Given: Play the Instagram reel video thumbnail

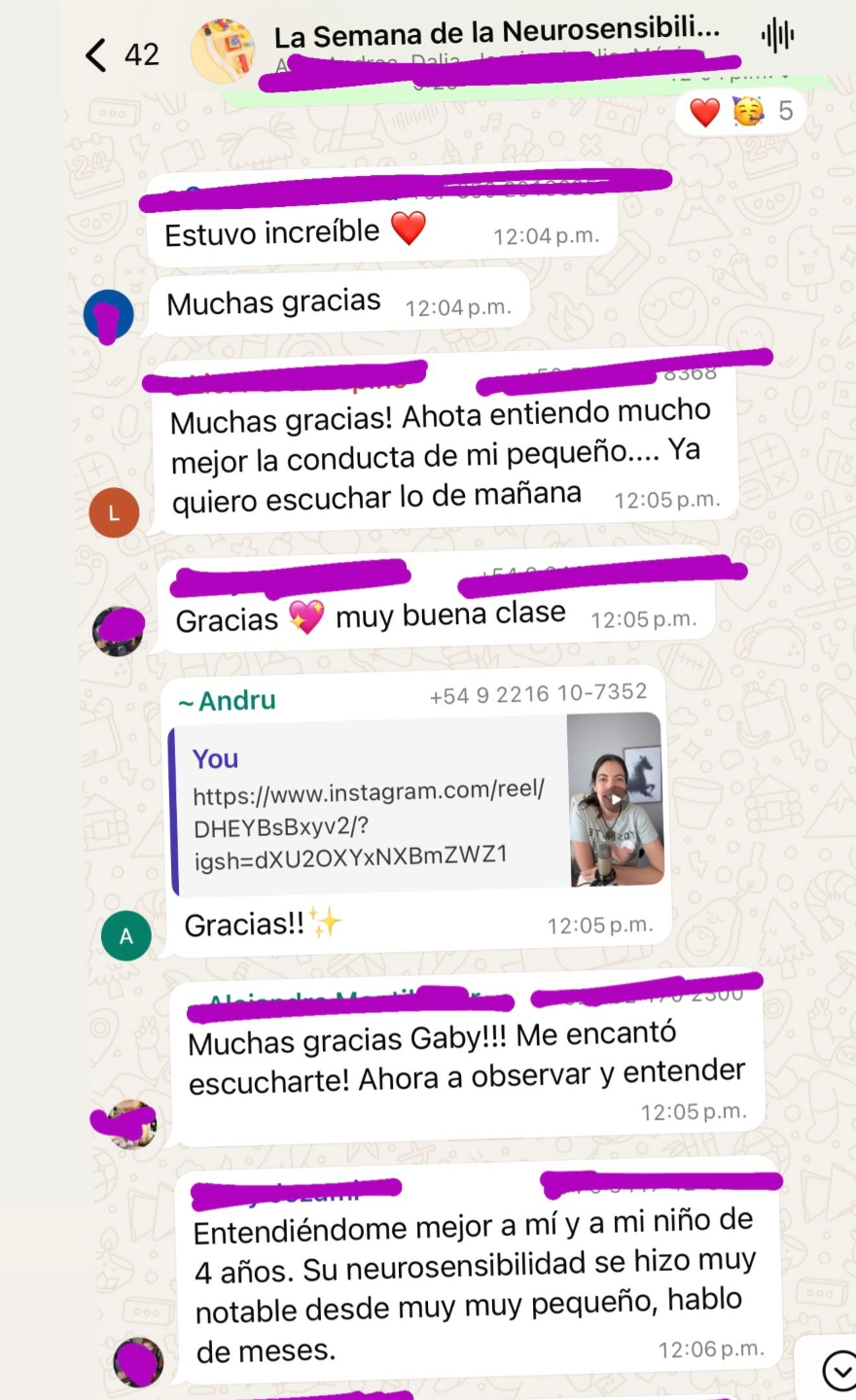Looking at the screenshot, I should click(x=615, y=800).
